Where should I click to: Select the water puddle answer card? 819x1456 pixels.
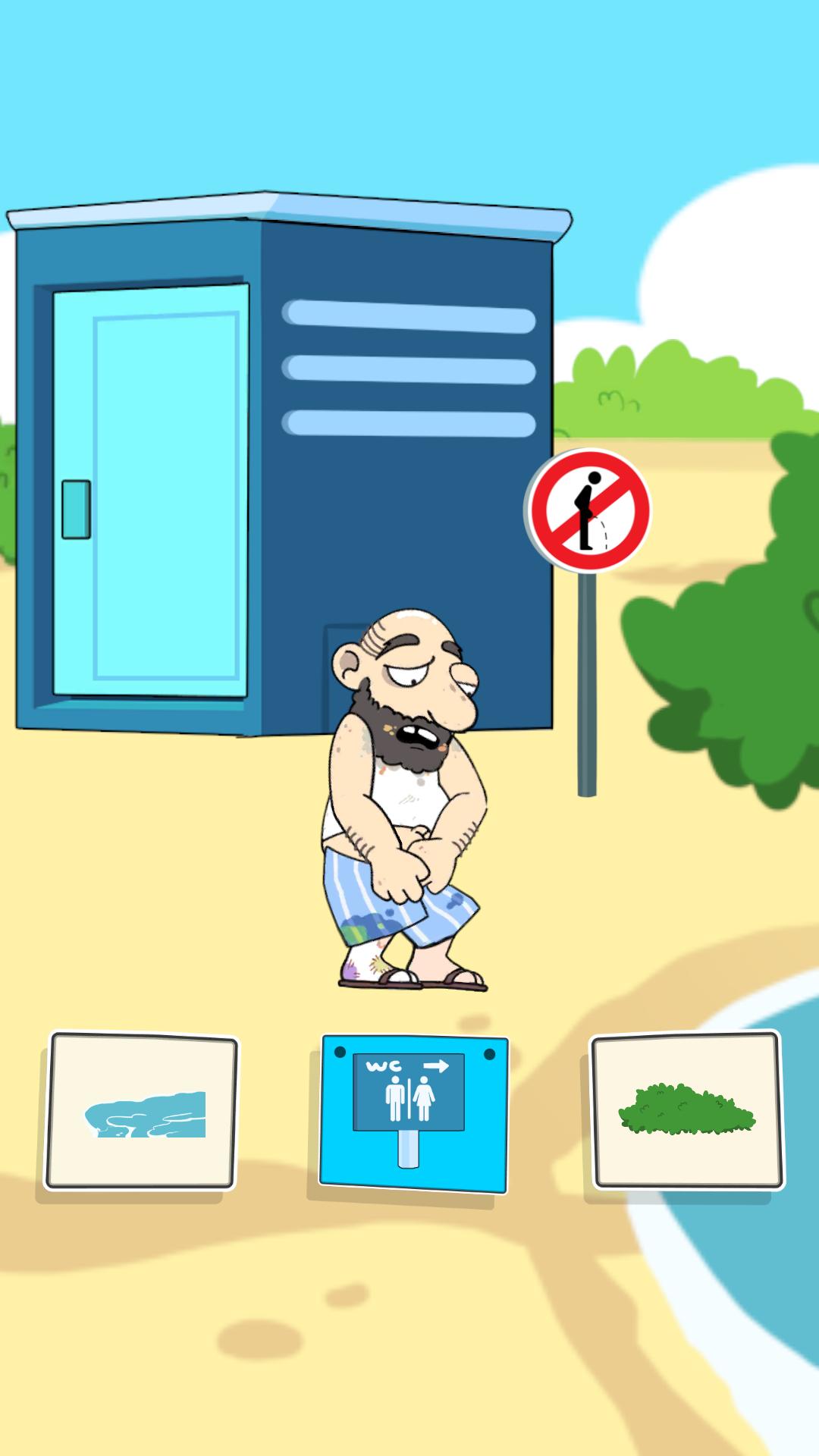click(144, 1115)
